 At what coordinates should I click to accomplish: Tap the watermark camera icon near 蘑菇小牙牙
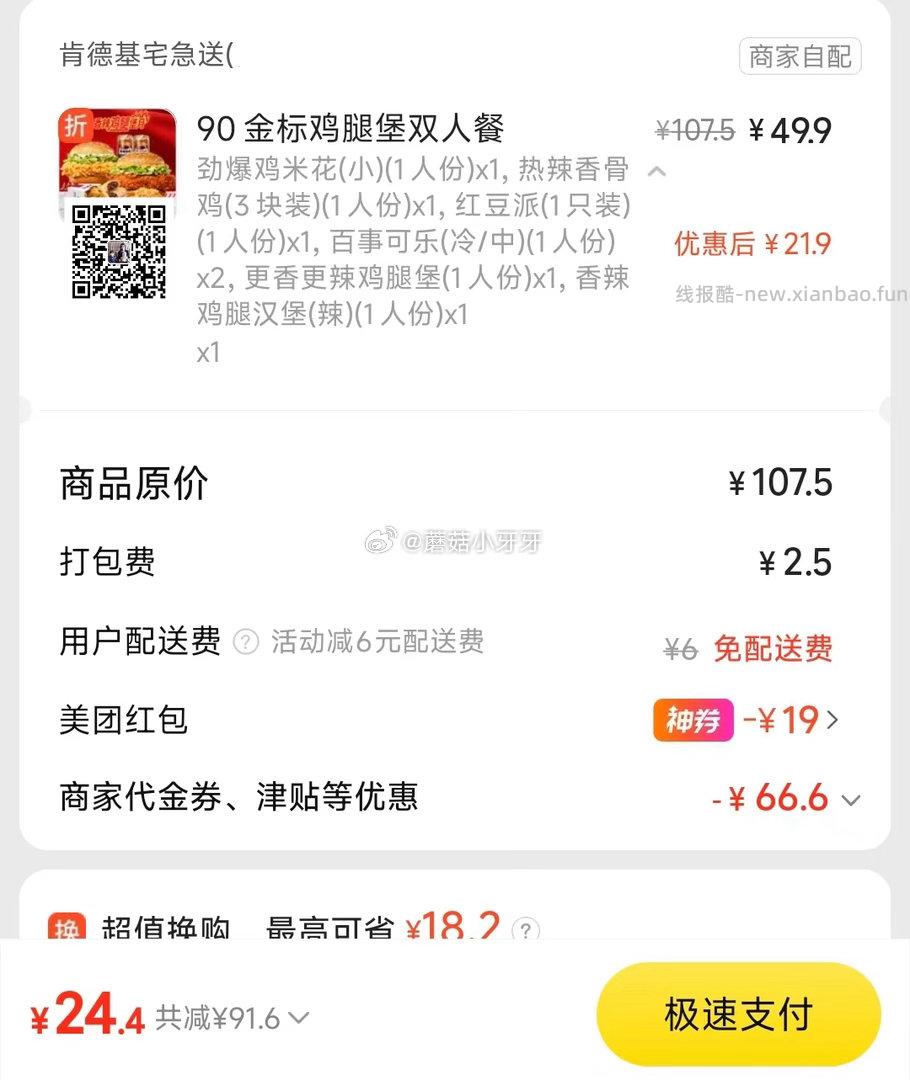tap(378, 540)
